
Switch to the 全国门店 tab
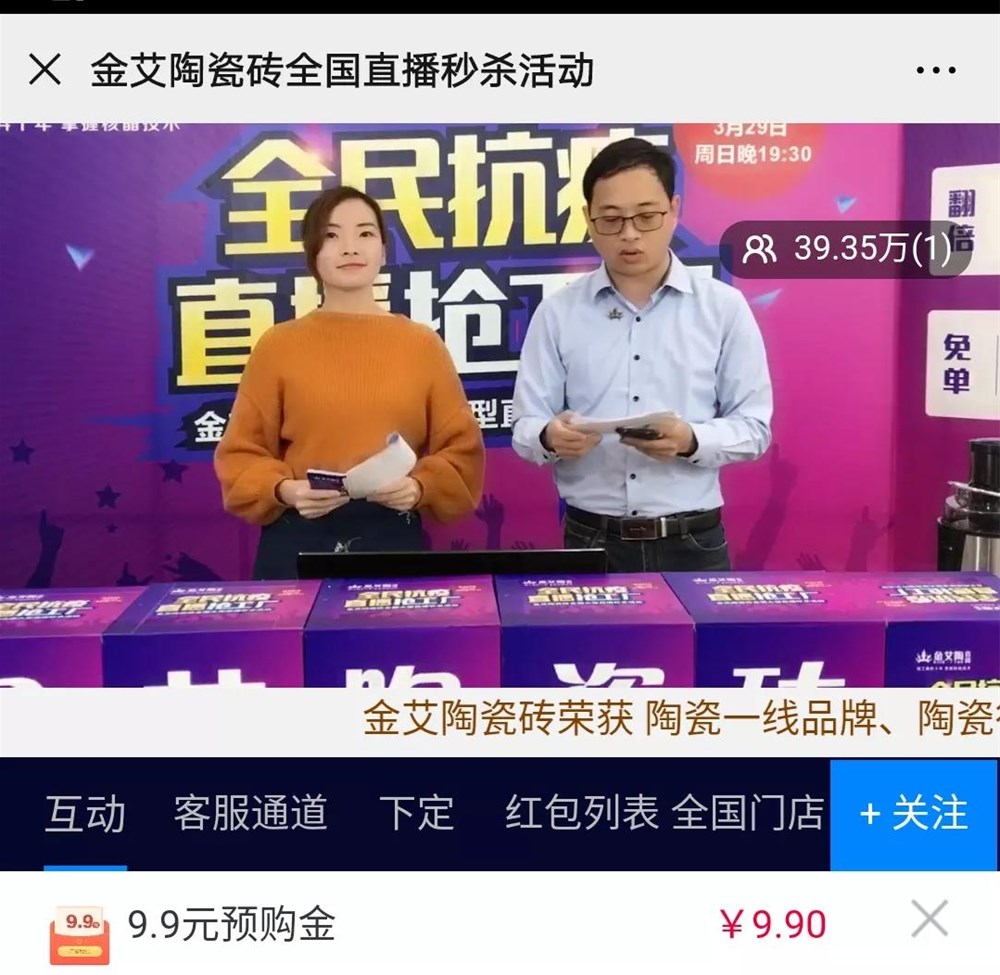(x=748, y=813)
